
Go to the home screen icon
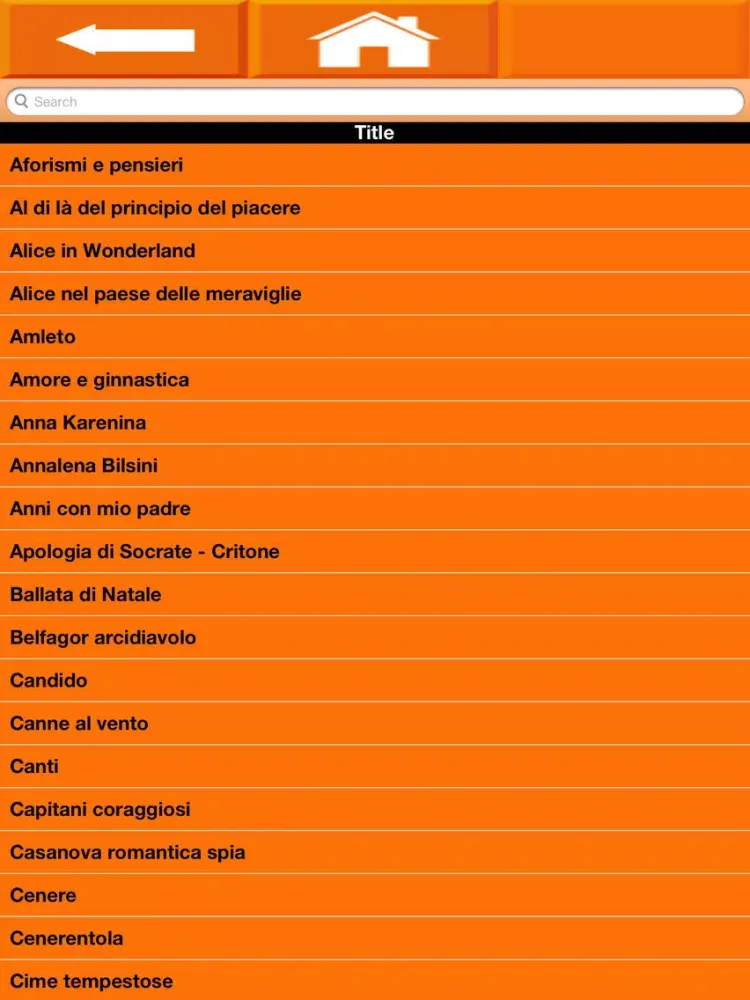click(373, 40)
